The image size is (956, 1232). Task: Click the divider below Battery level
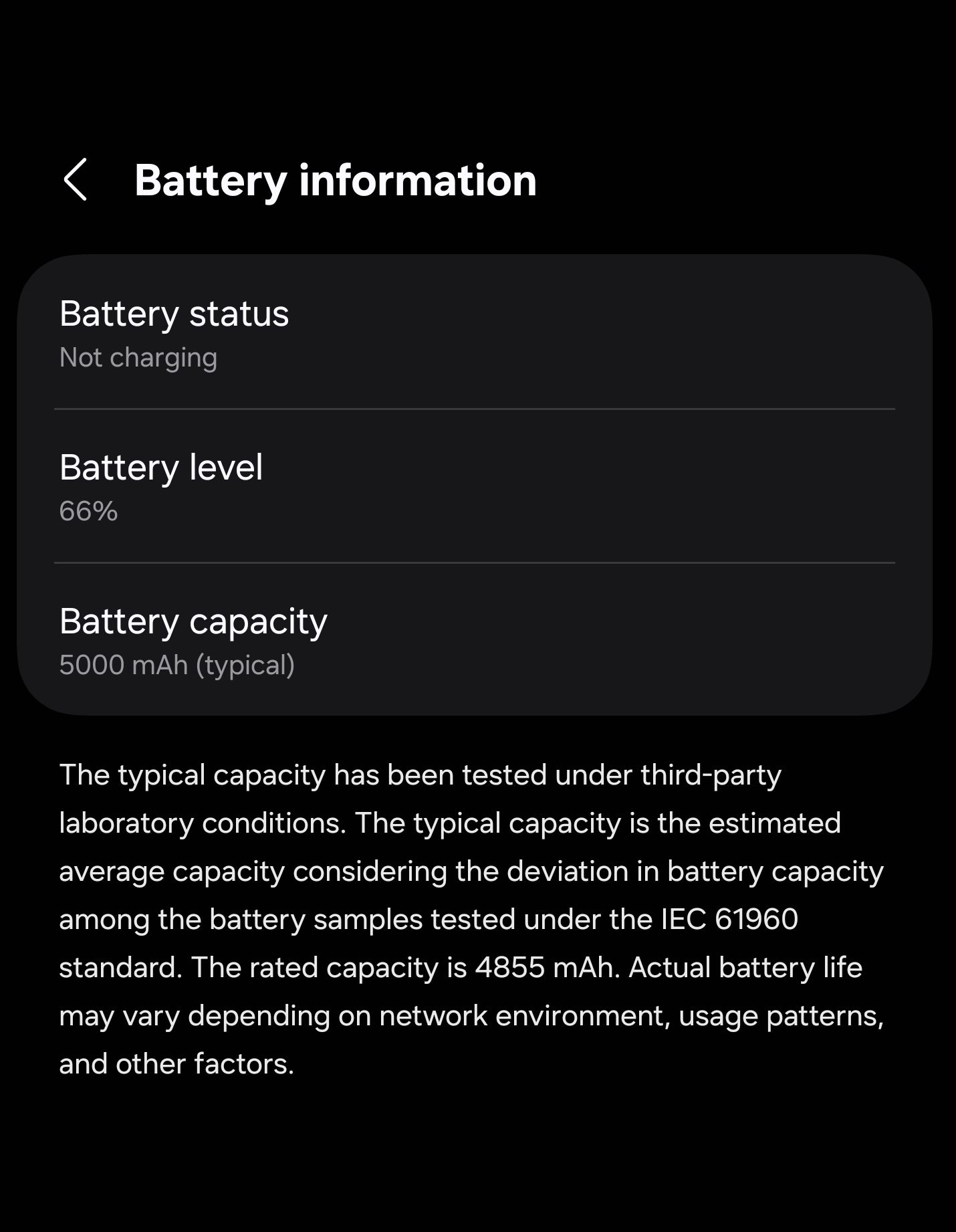click(475, 560)
